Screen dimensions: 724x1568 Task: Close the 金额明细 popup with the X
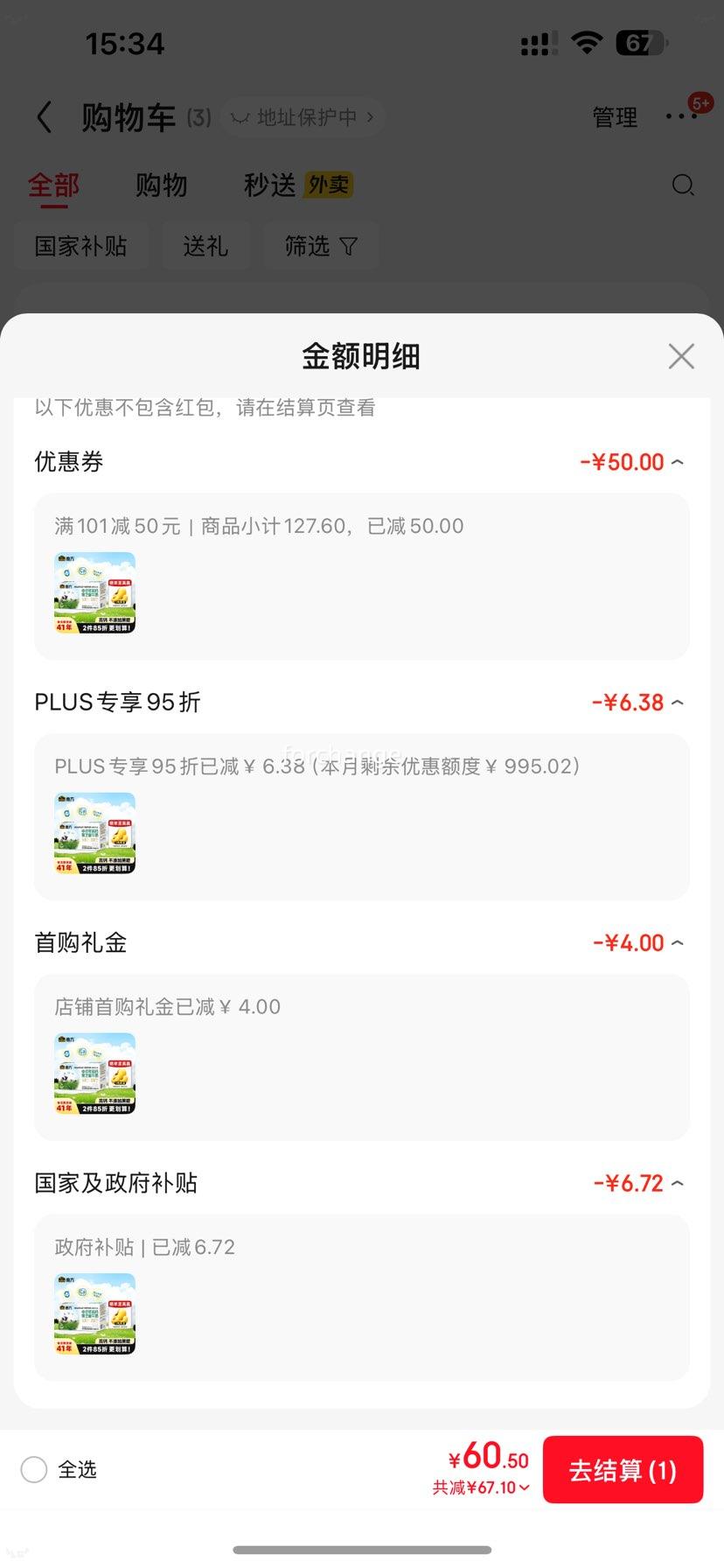[681, 356]
